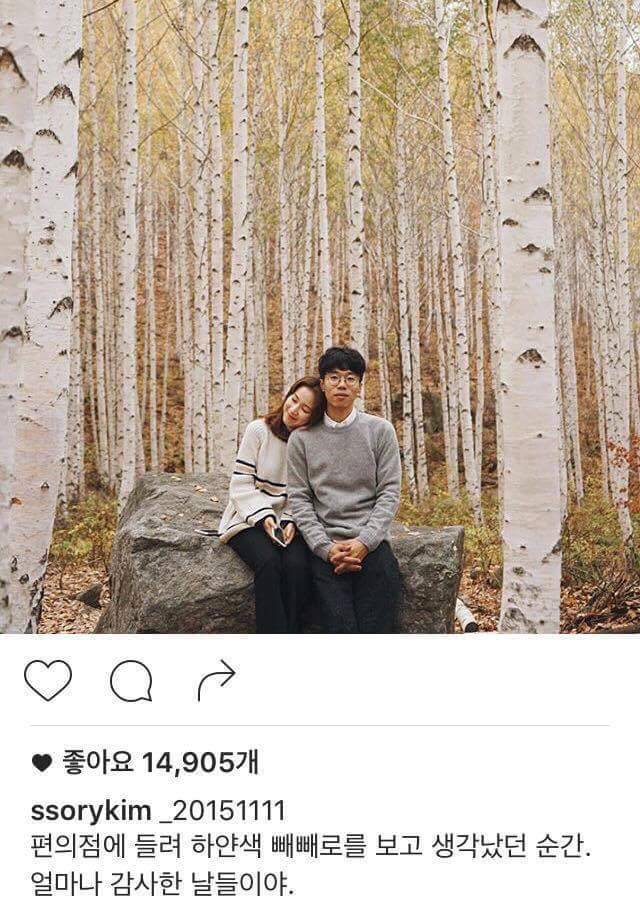Share this post with the arrow icon
The height and width of the screenshot is (907, 640).
coord(215,680)
